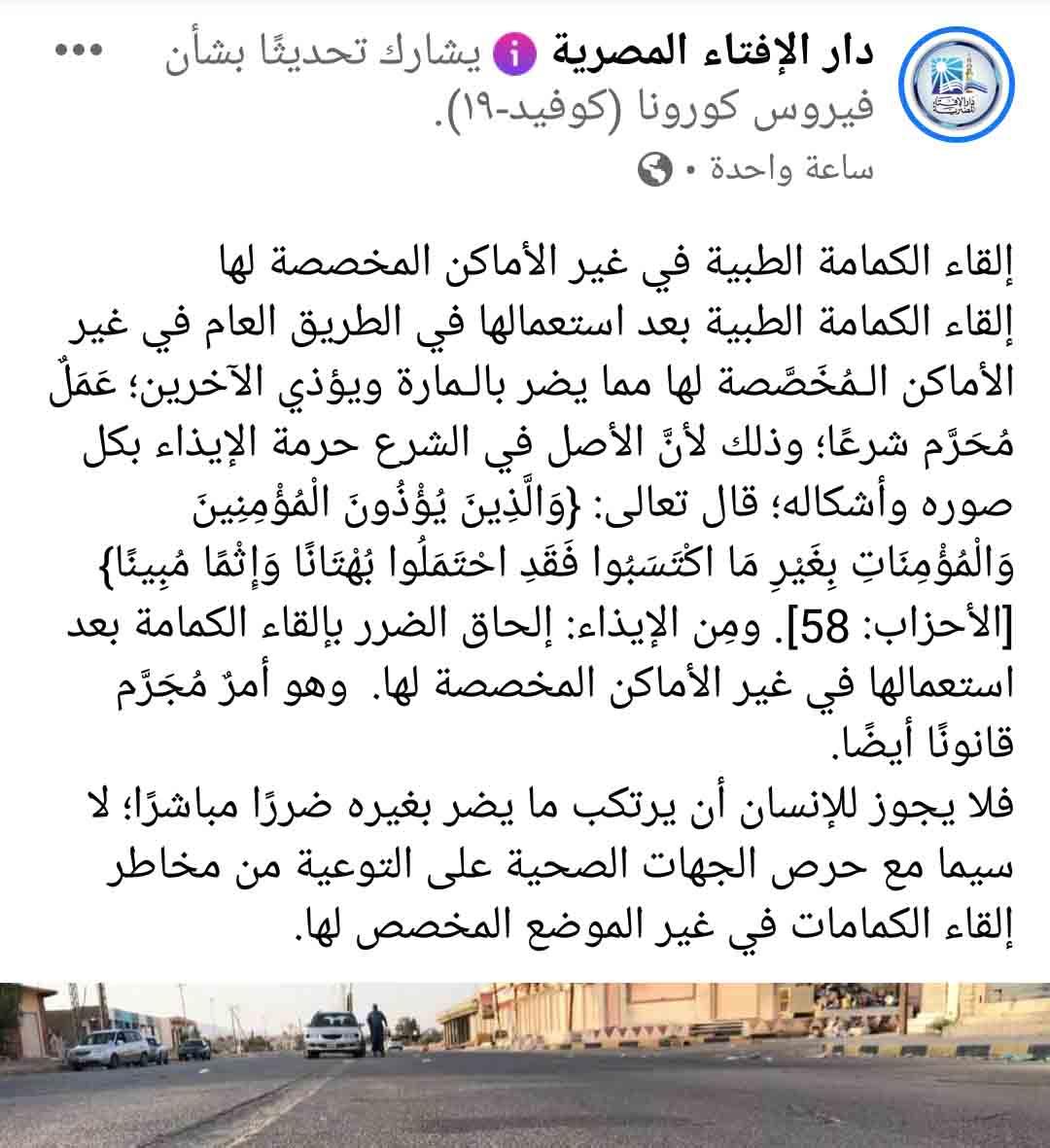Screen dimensions: 1050x1148
Task: Click the blue ring around the profile picture
Action: 958,29
